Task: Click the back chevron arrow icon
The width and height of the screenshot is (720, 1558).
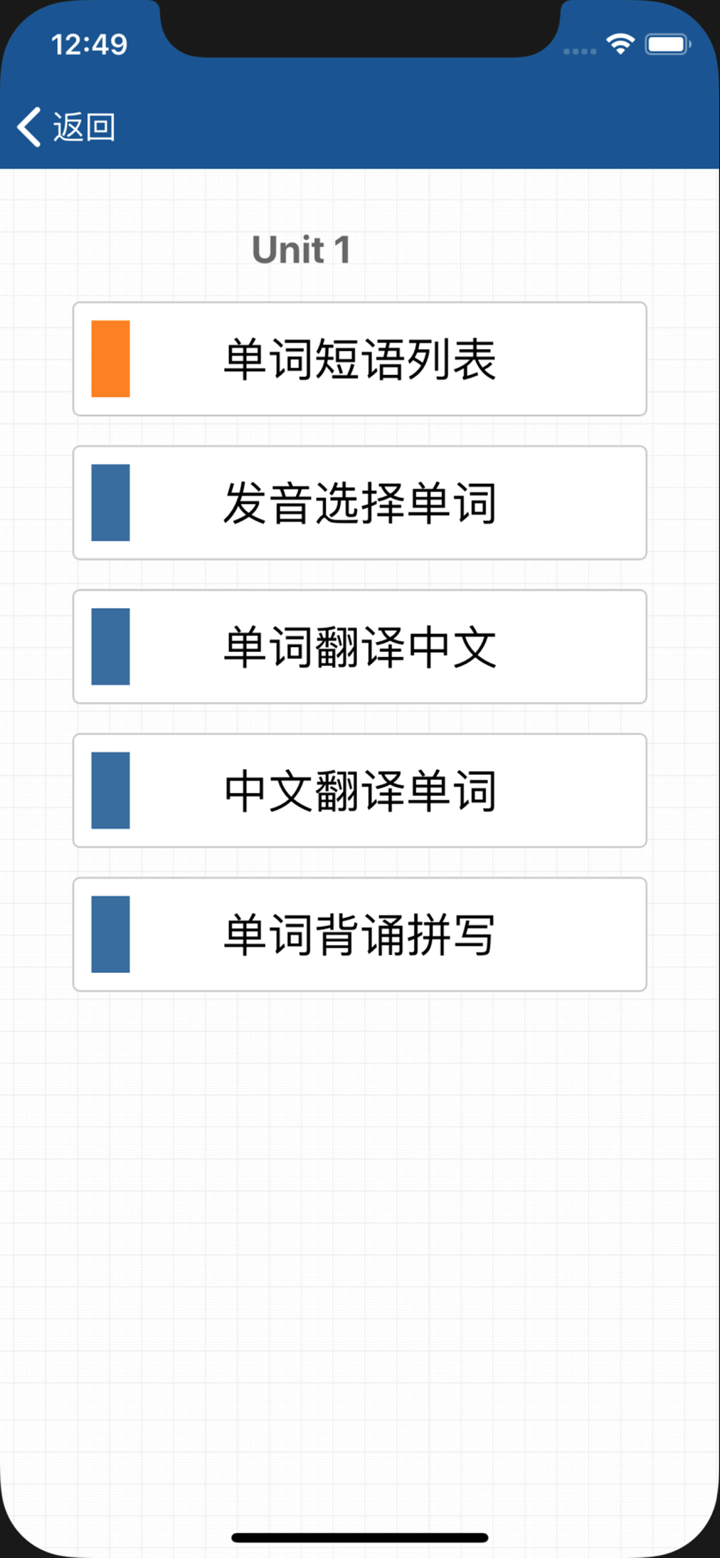Action: tap(26, 127)
